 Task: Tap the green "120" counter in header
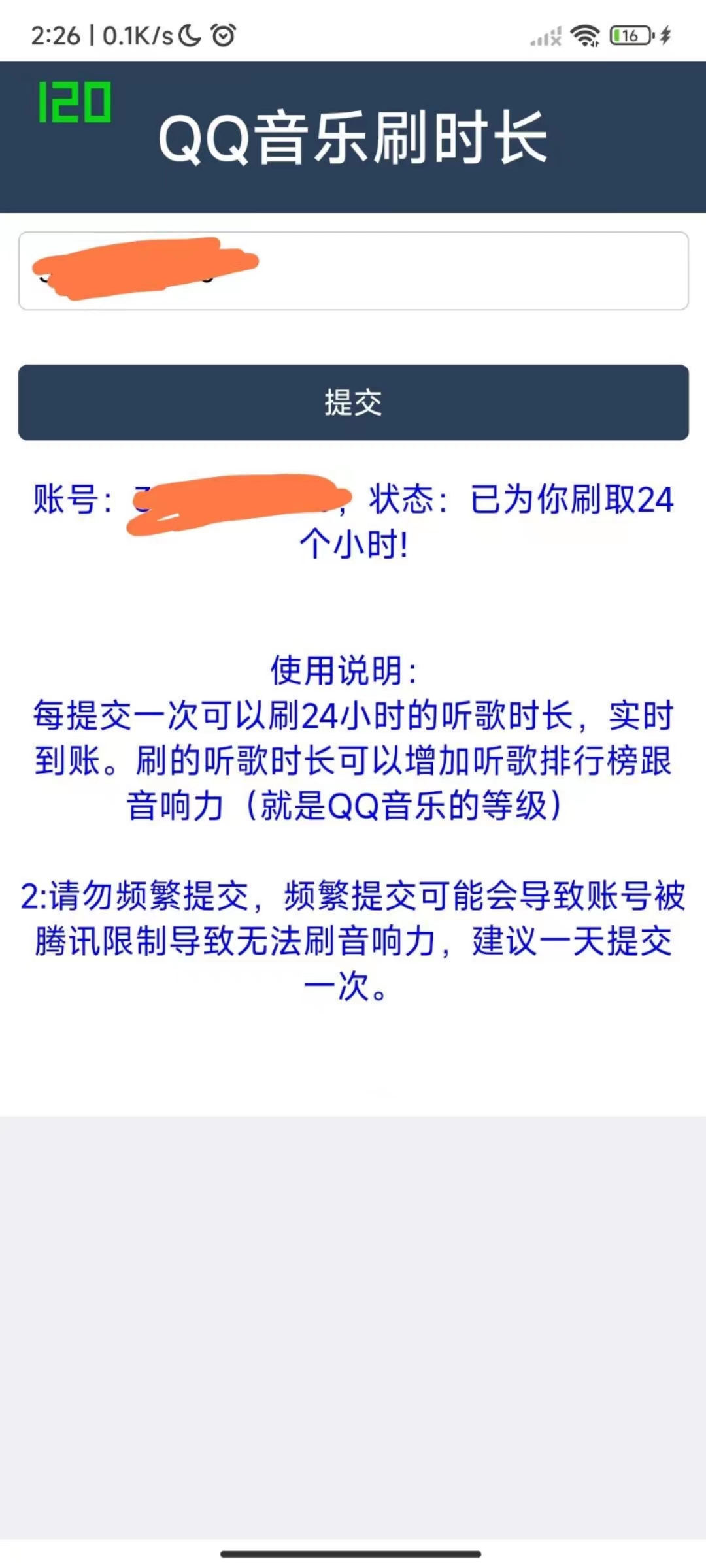coord(75,101)
